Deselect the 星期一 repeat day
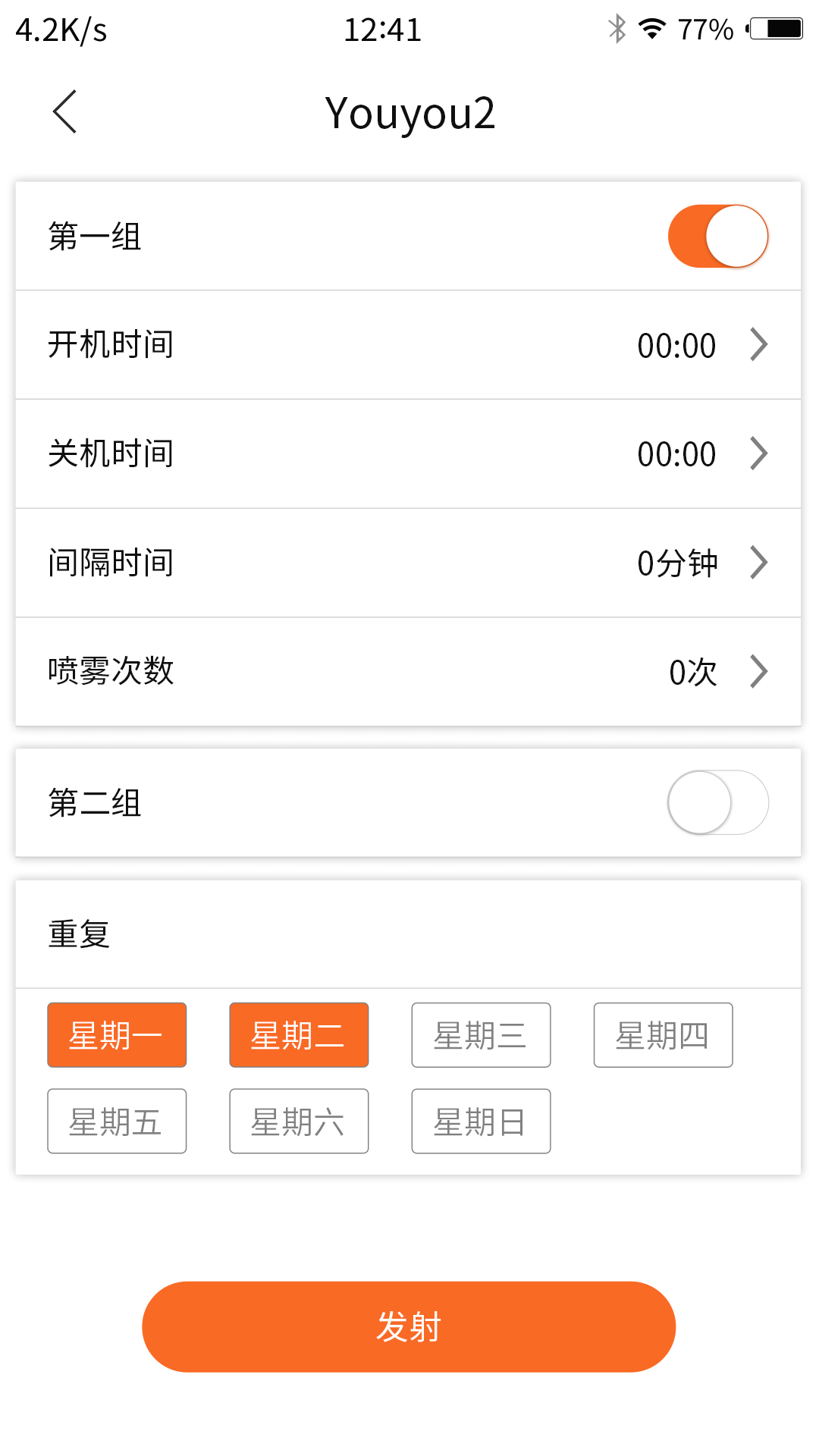This screenshot has height=1456, width=819. pyautogui.click(x=116, y=1034)
